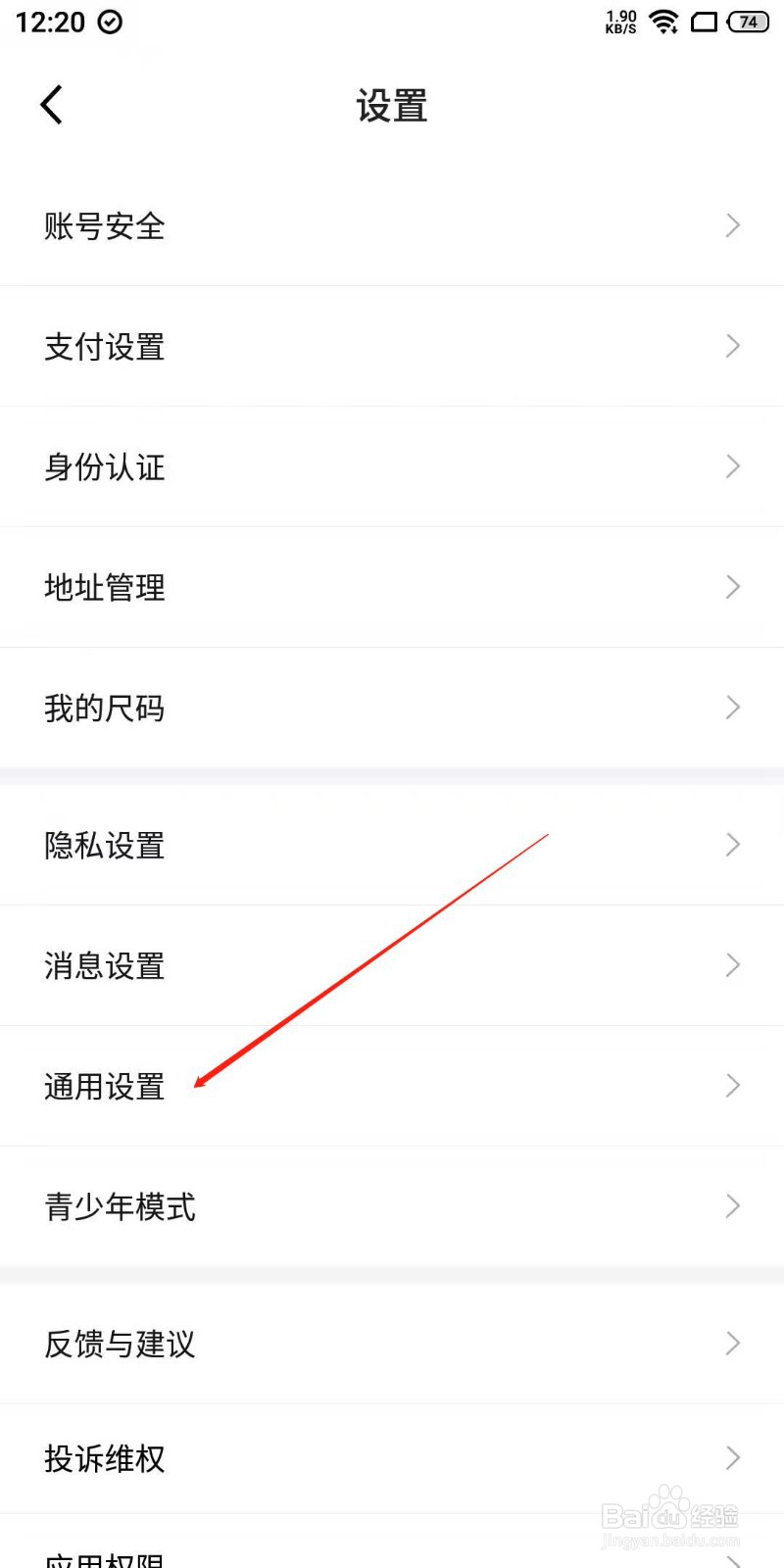784x1568 pixels.
Task: Open 投诉维权 complaints page
Action: coord(104,1458)
